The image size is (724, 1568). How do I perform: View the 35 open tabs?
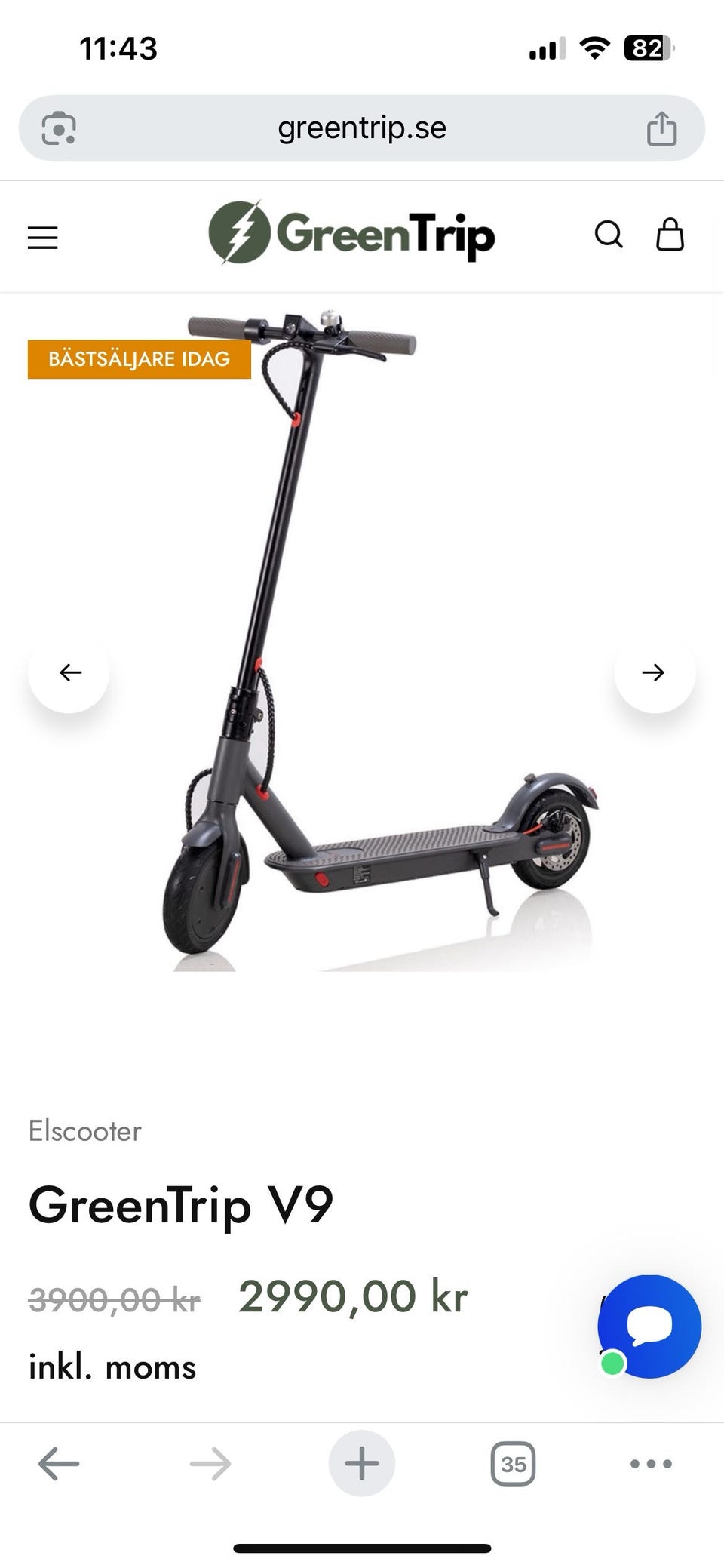[513, 1464]
